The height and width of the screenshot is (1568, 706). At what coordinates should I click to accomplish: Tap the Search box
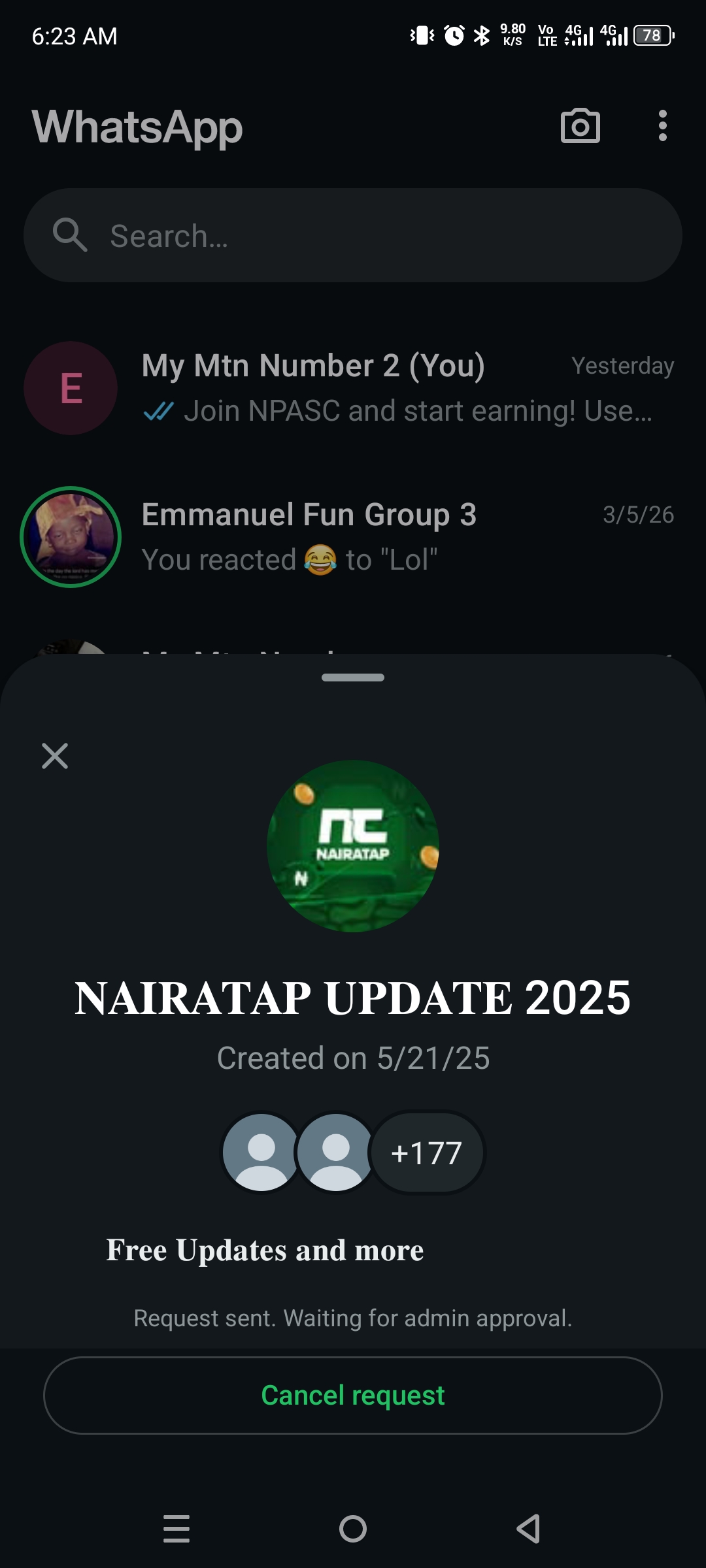pyautogui.click(x=353, y=236)
